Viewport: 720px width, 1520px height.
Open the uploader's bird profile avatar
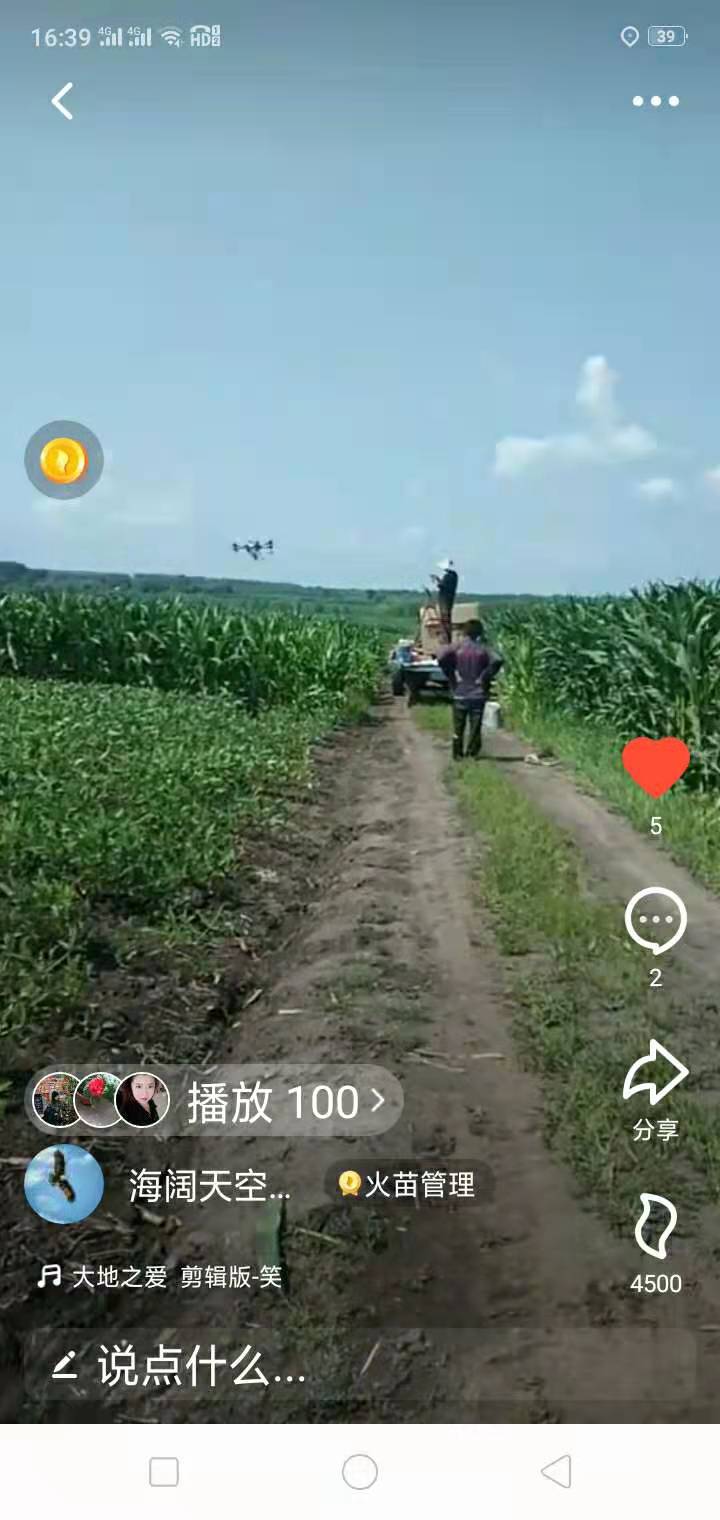[64, 1184]
